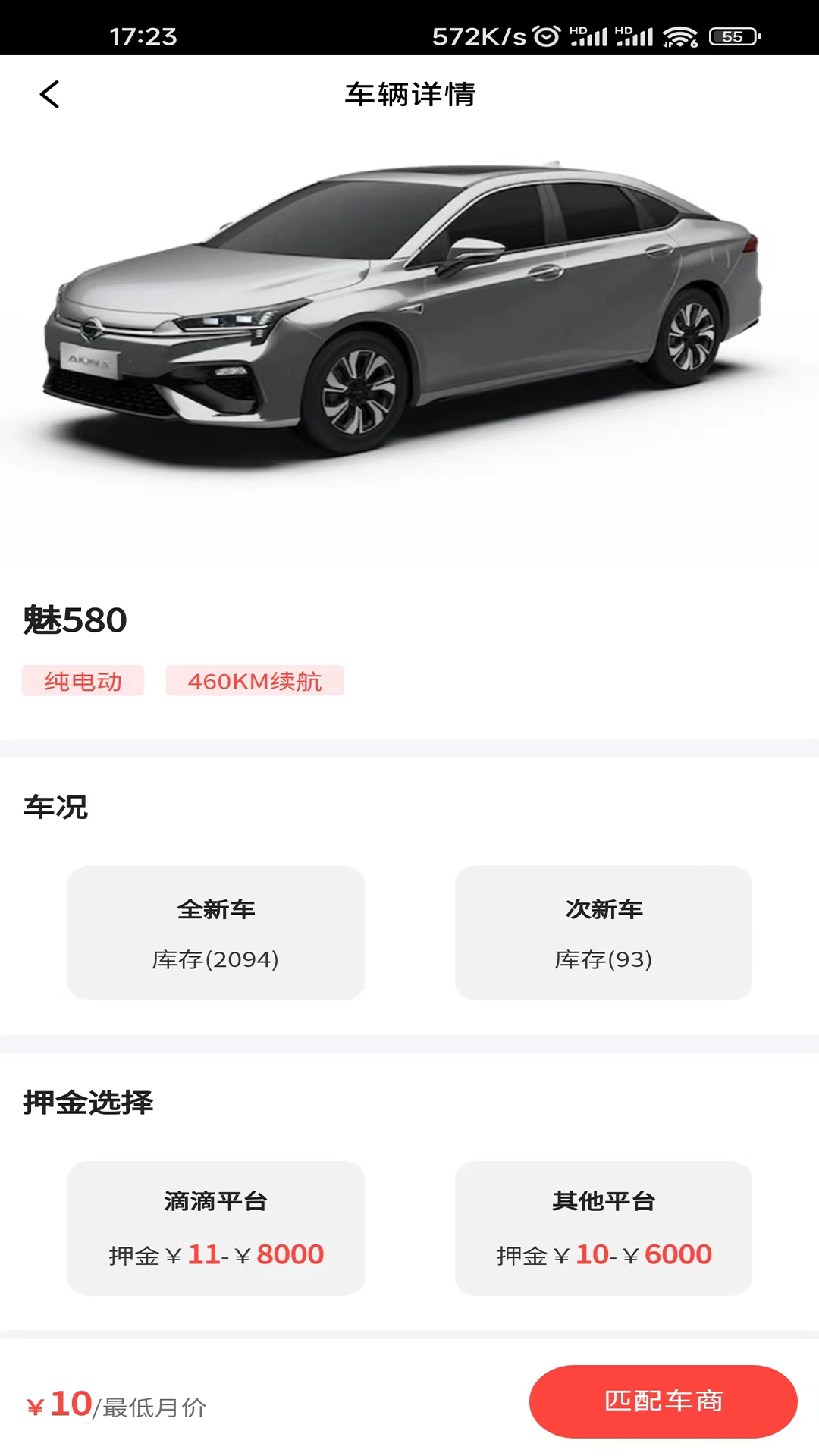This screenshot has width=819, height=1456.
Task: Tap the 车辆详情 page title
Action: 409,94
